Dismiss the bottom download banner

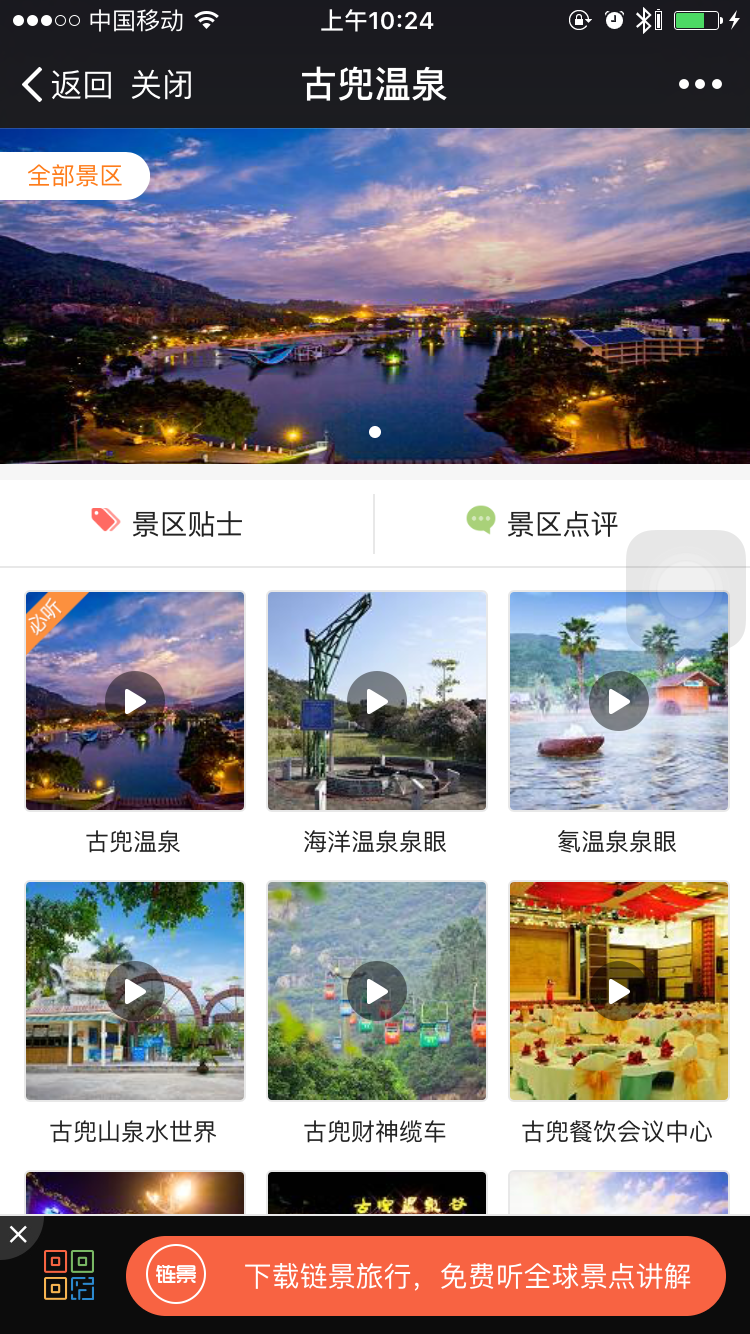point(18,1235)
